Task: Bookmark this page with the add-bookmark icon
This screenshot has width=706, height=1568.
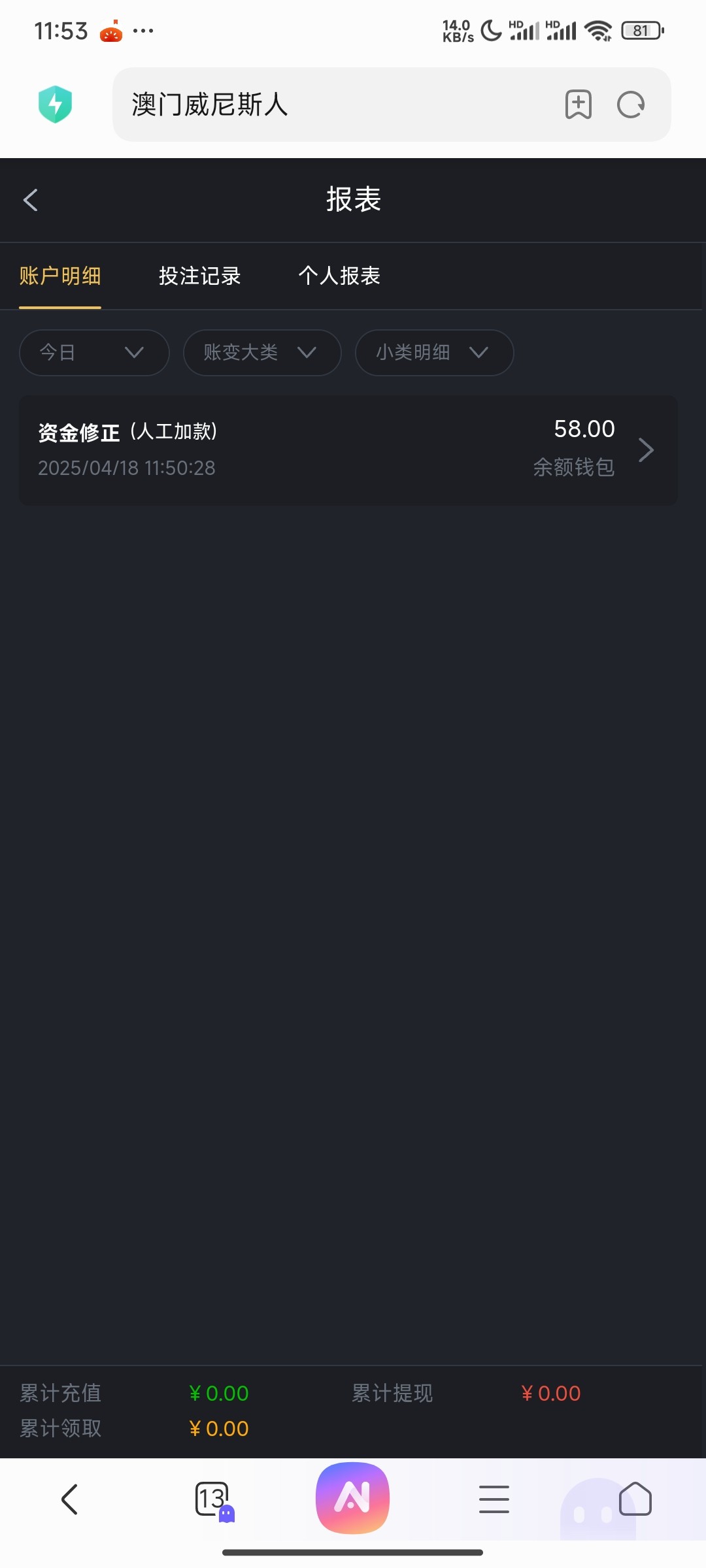Action: [x=579, y=105]
